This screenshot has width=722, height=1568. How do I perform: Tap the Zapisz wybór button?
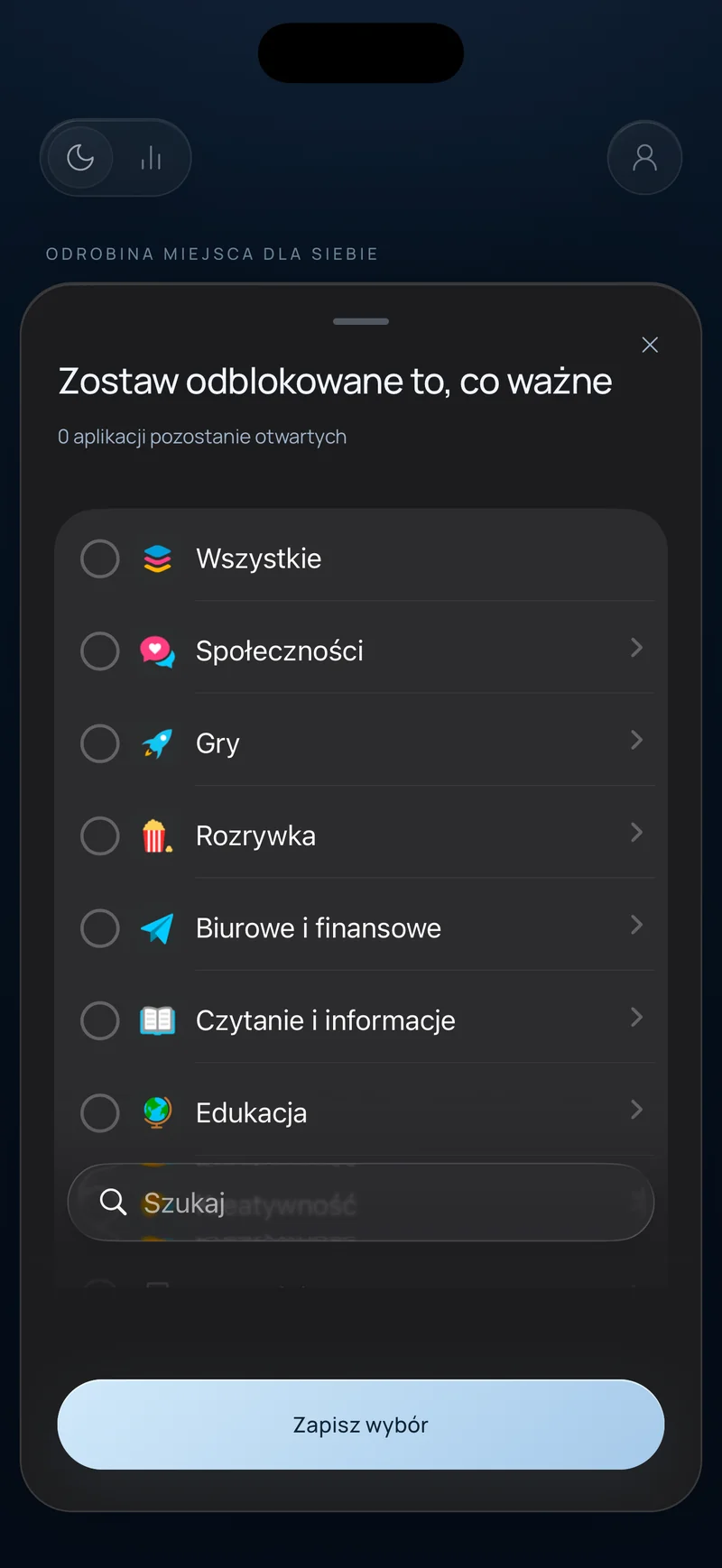pos(361,1425)
